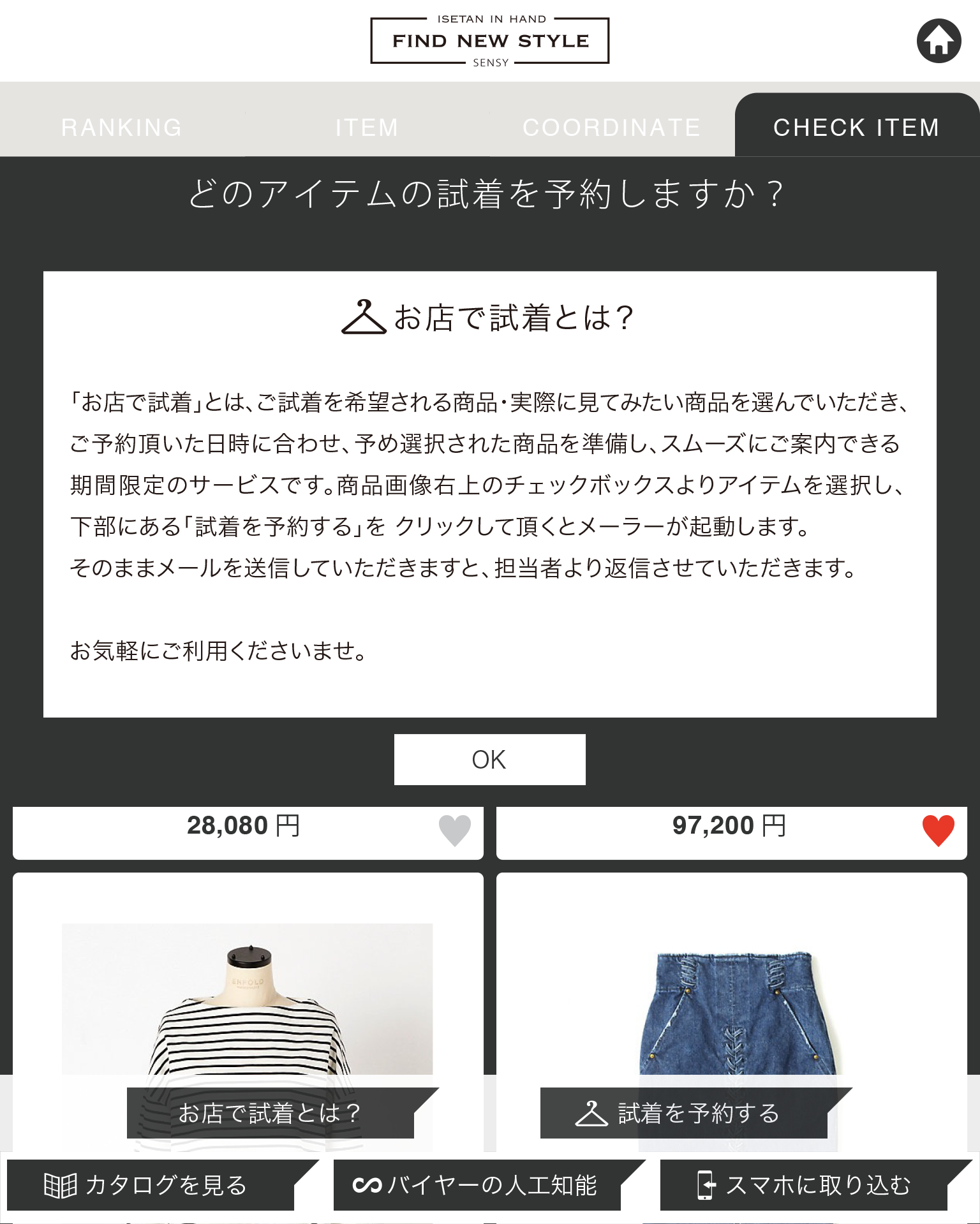This screenshot has width=980, height=1224.
Task: Open the denim skirt product card
Action: point(731,1008)
